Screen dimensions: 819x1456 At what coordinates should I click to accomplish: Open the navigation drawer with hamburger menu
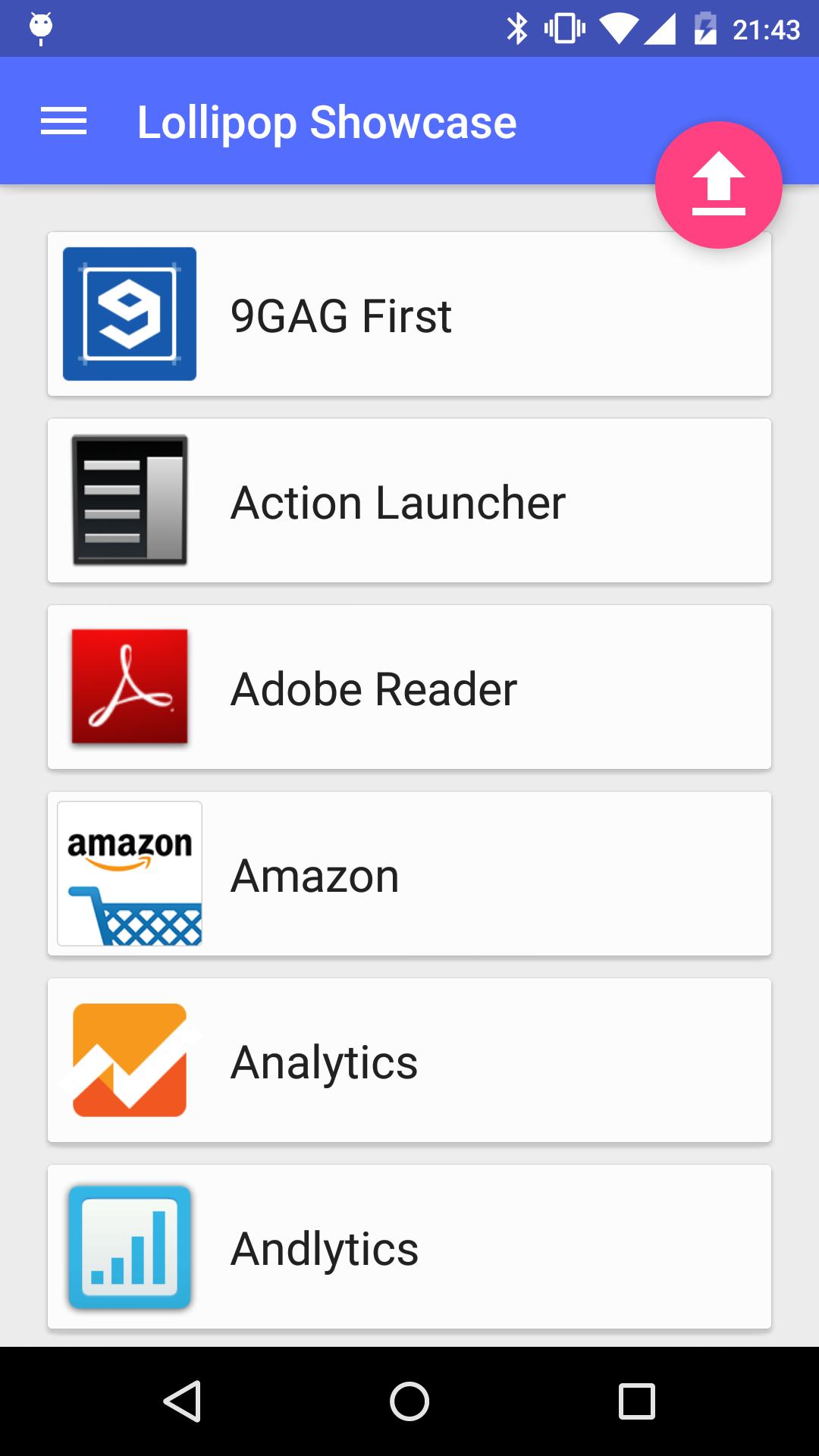coord(64,121)
